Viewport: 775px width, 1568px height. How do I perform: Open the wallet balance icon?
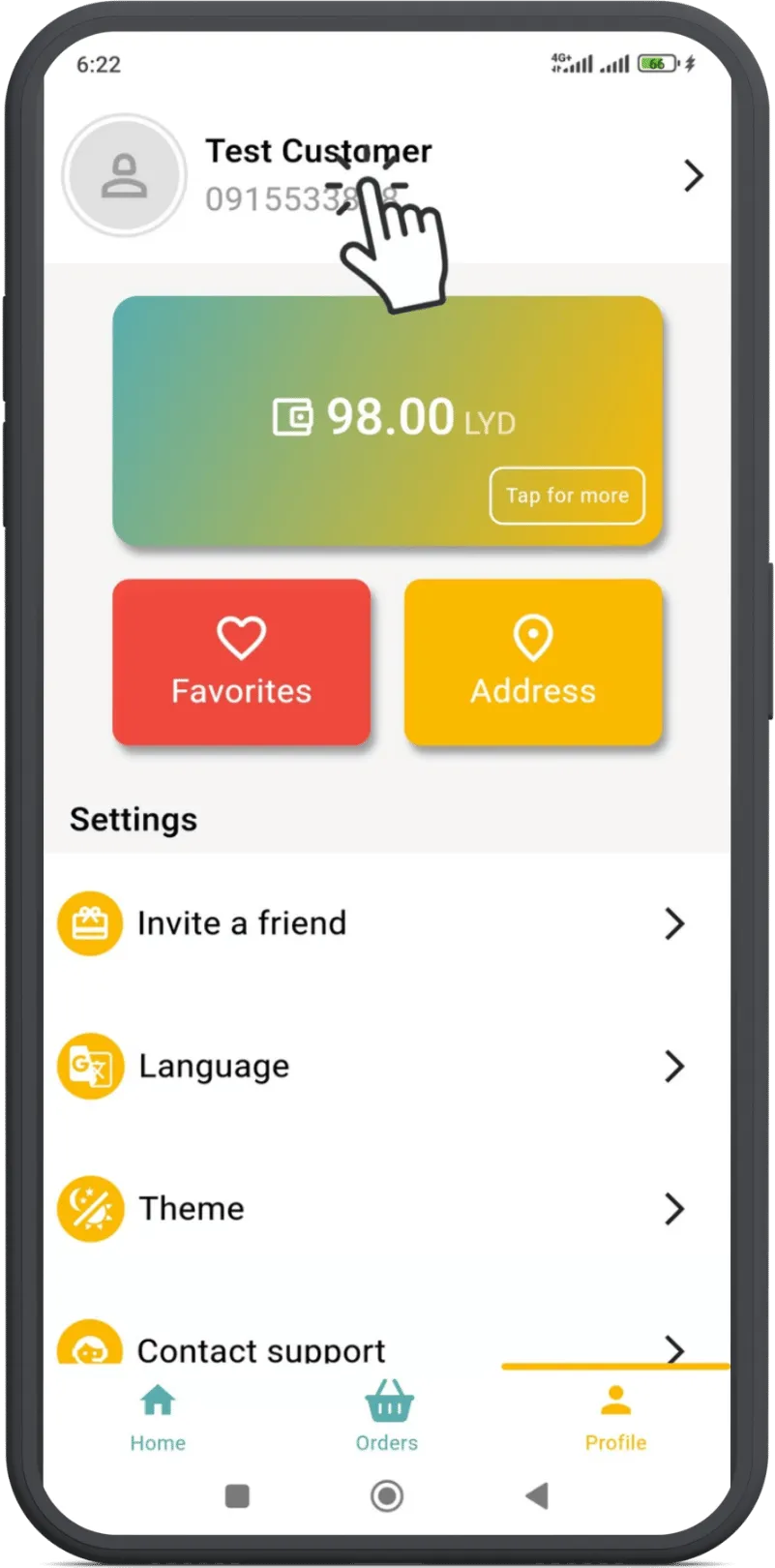click(295, 416)
